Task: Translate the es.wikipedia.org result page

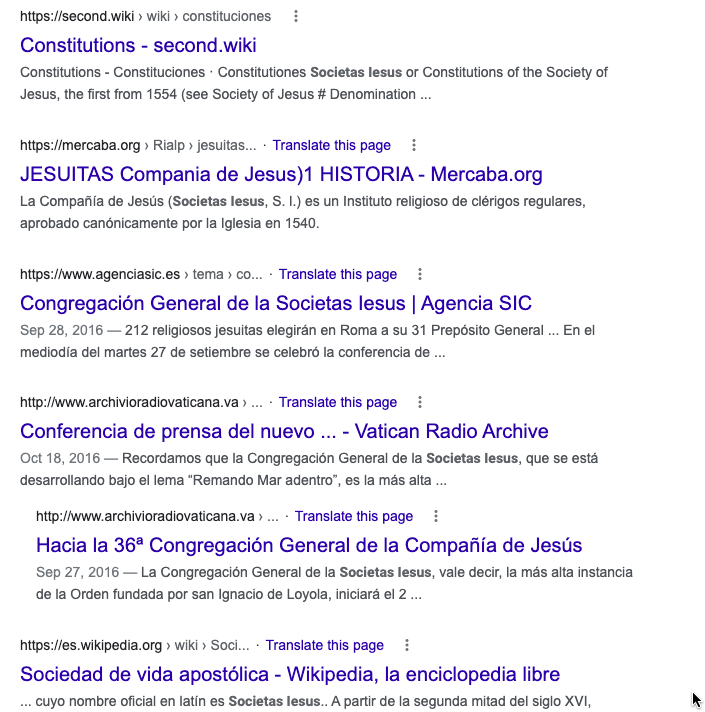Action: 325,645
